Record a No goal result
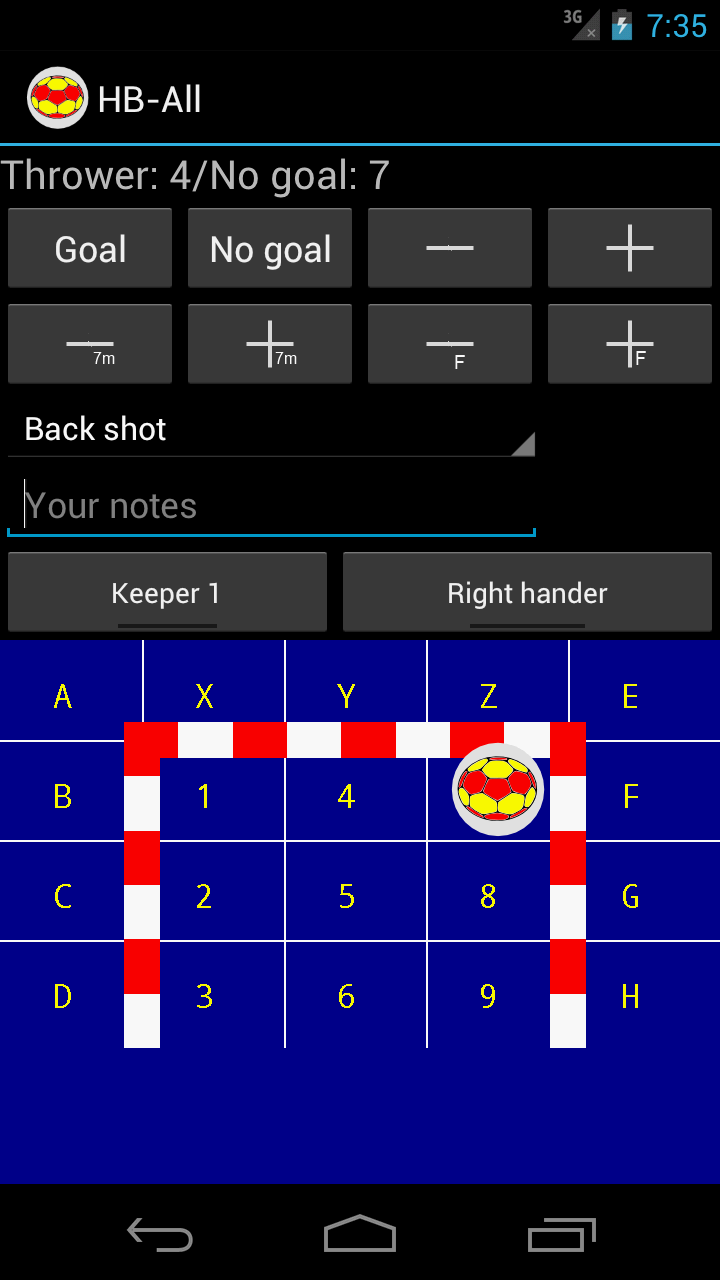Screen dimensions: 720x1280 [270, 249]
